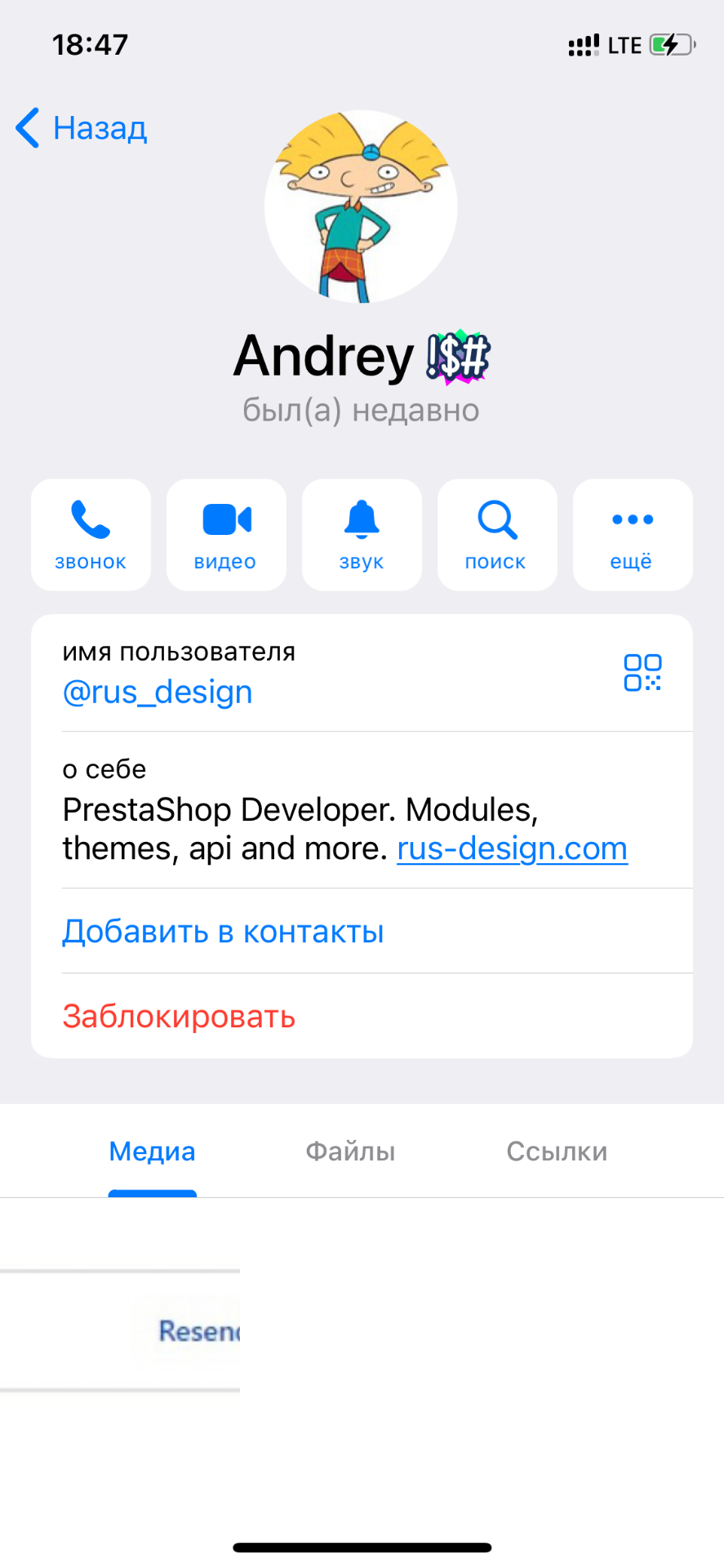The height and width of the screenshot is (1568, 724).
Task: Tap the @rus_design username
Action: coord(158,692)
